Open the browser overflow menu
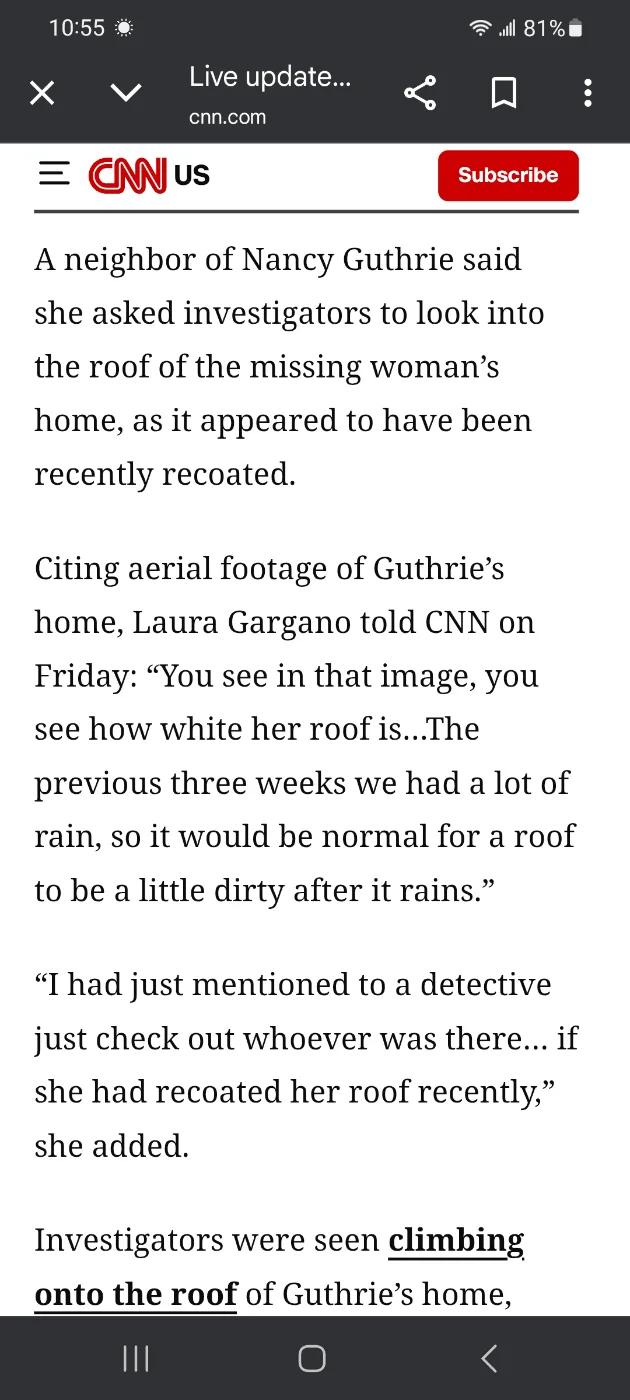This screenshot has width=630, height=1400. pos(588,94)
